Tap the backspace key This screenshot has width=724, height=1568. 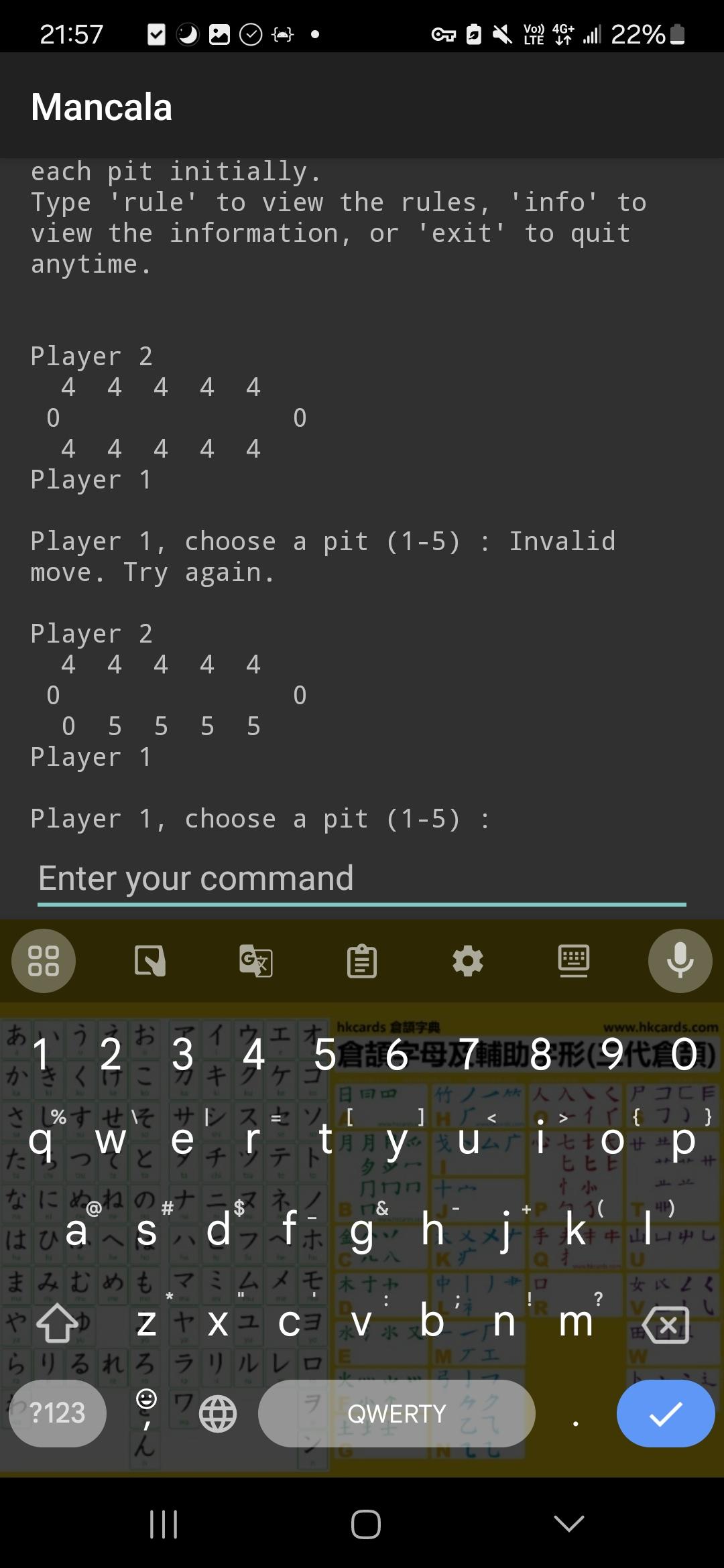click(665, 1324)
